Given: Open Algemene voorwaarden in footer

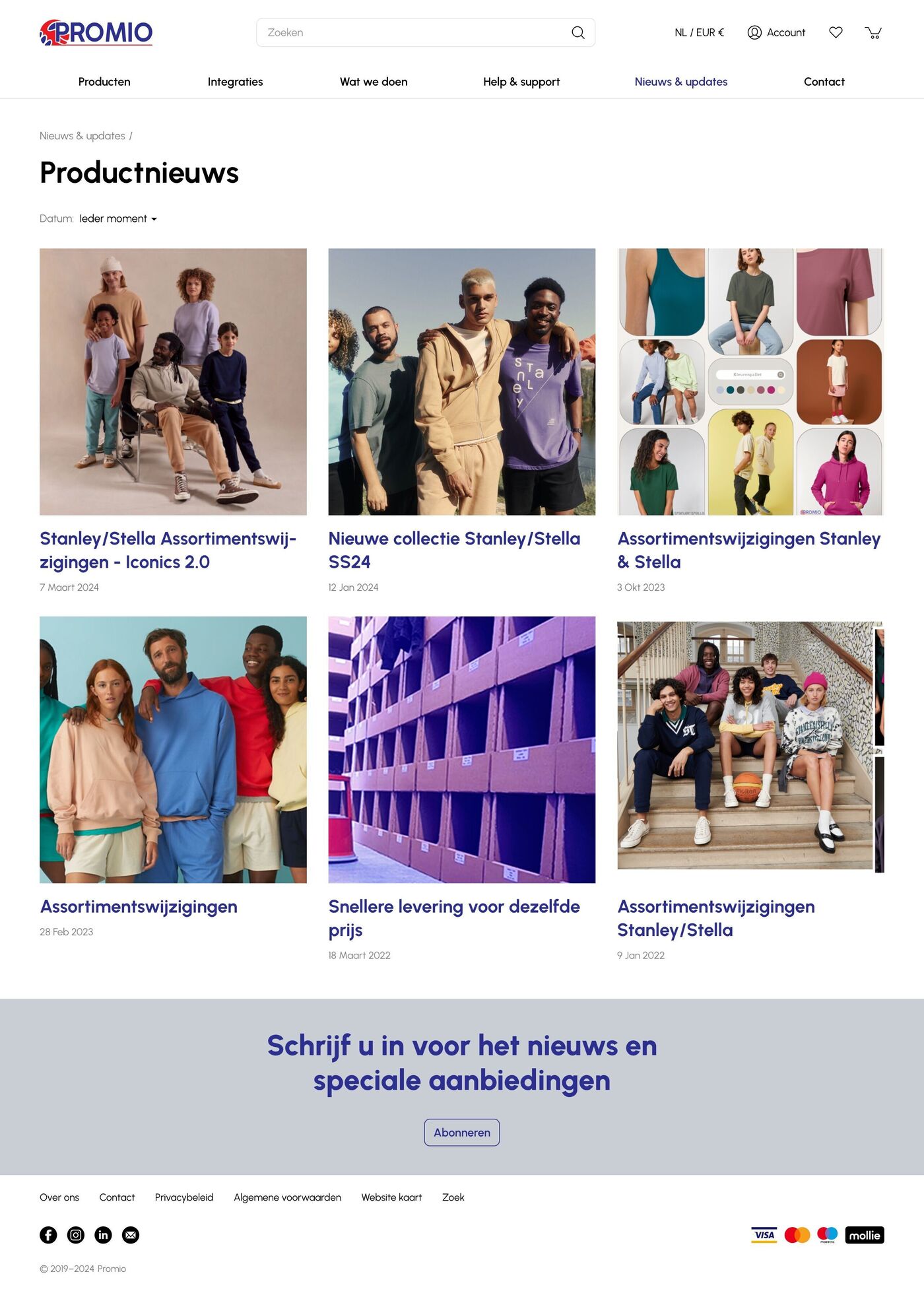Looking at the screenshot, I should (x=287, y=1197).
